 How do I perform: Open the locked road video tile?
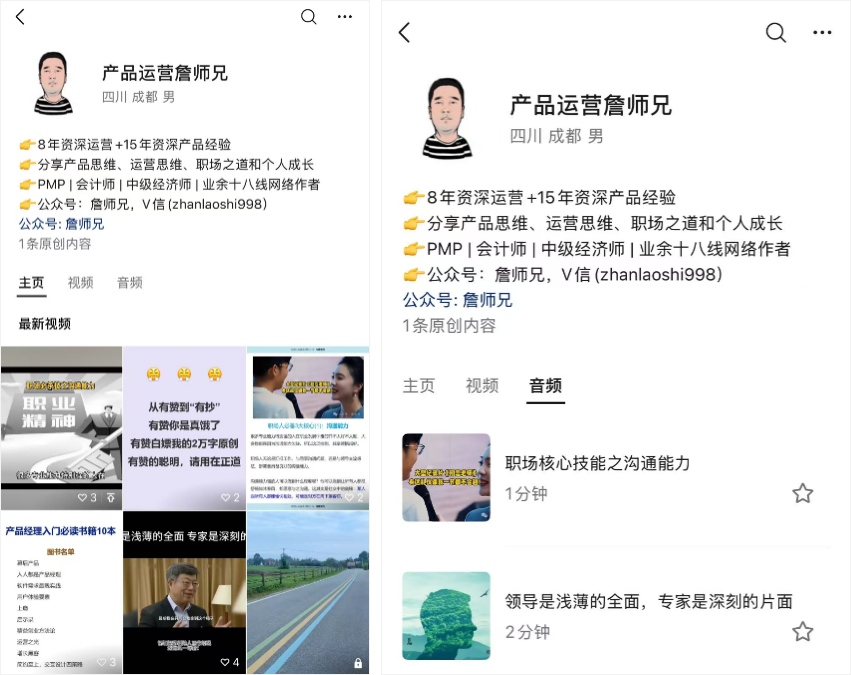[x=307, y=590]
